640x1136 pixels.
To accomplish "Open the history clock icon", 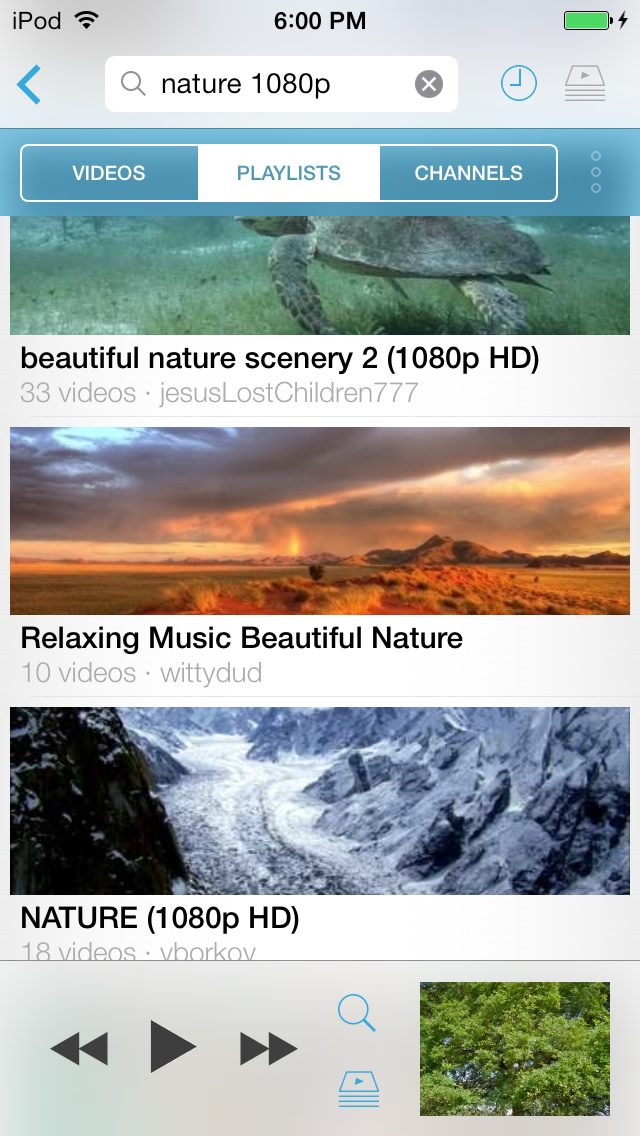I will coord(518,84).
